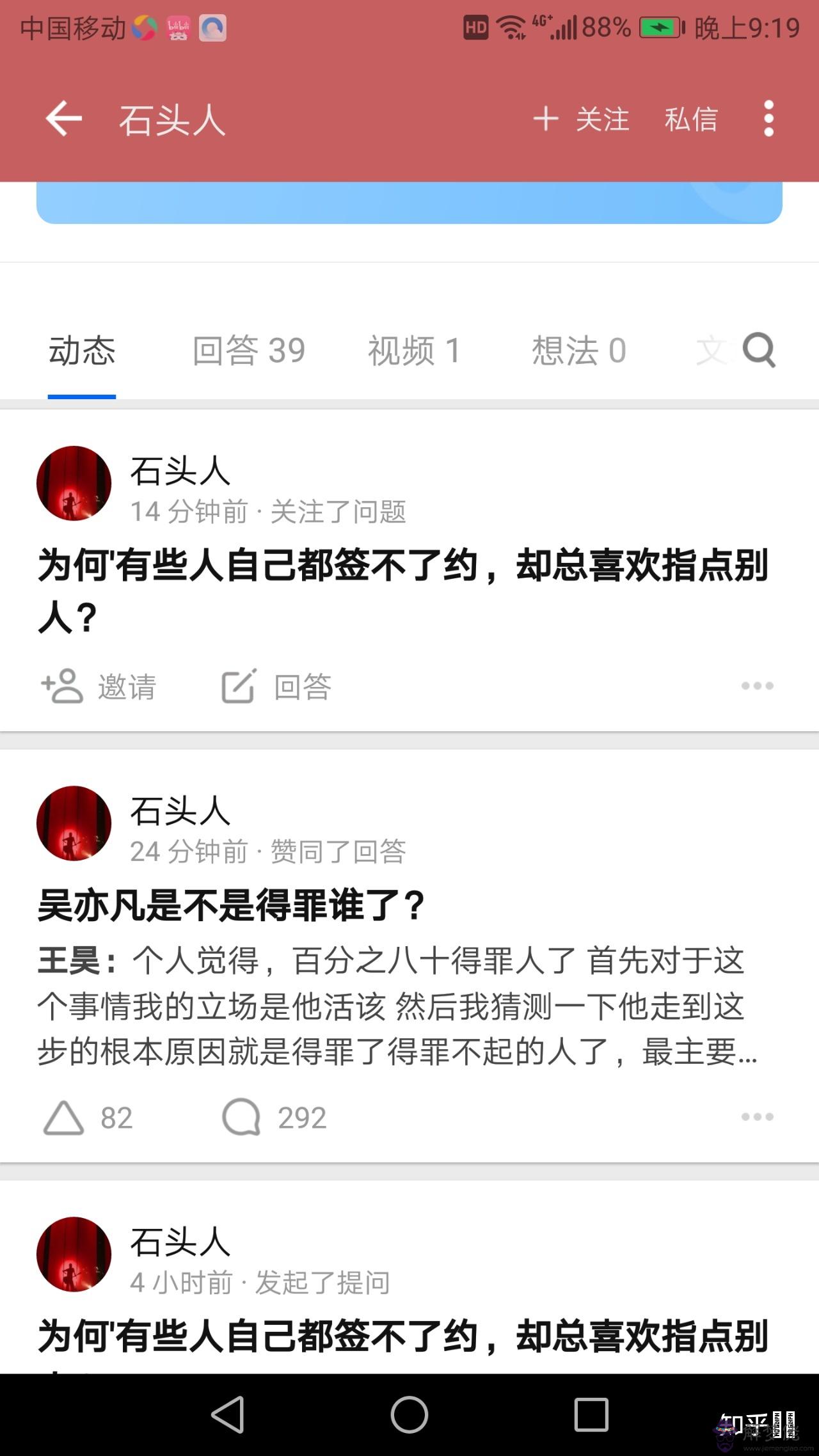
Task: Tap the system home button
Action: pyautogui.click(x=409, y=1414)
